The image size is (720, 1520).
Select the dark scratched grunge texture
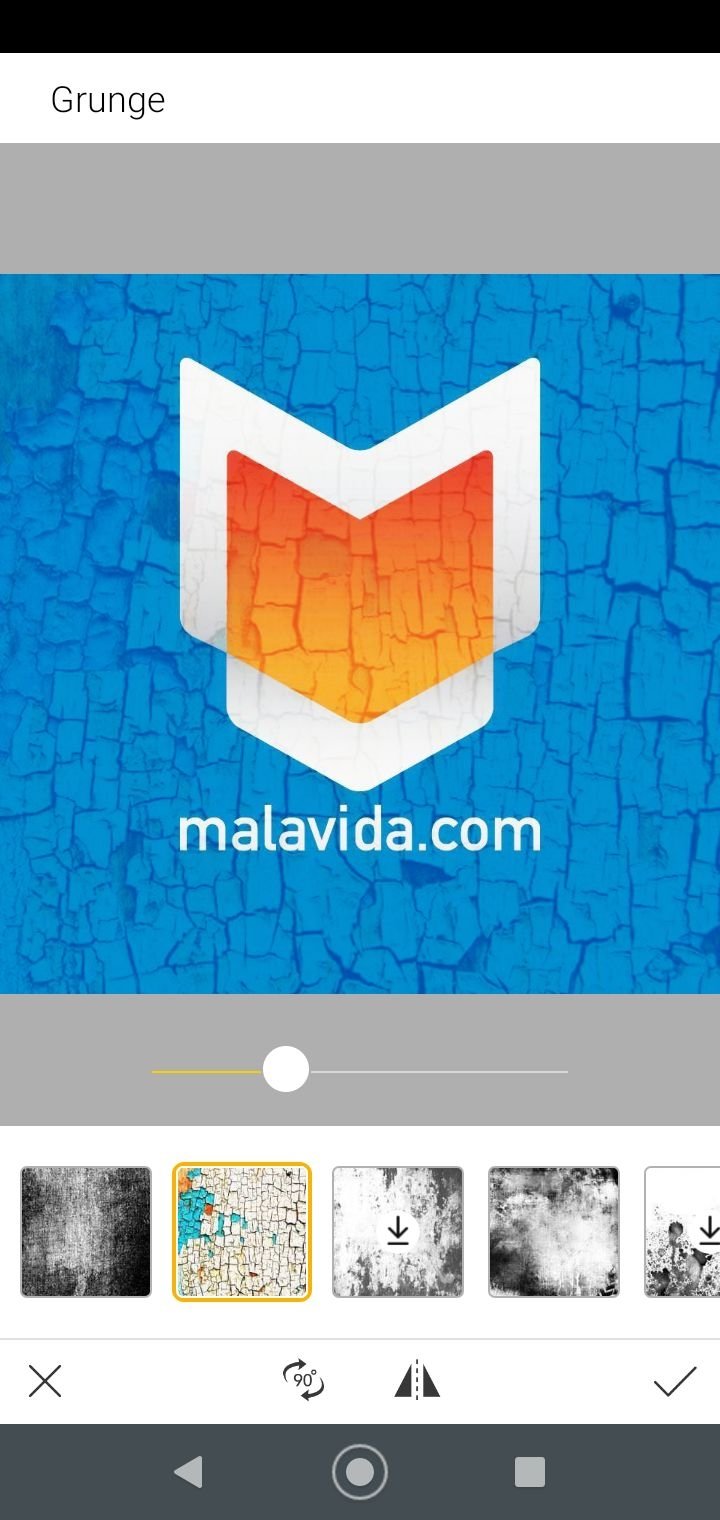pyautogui.click(x=86, y=1232)
